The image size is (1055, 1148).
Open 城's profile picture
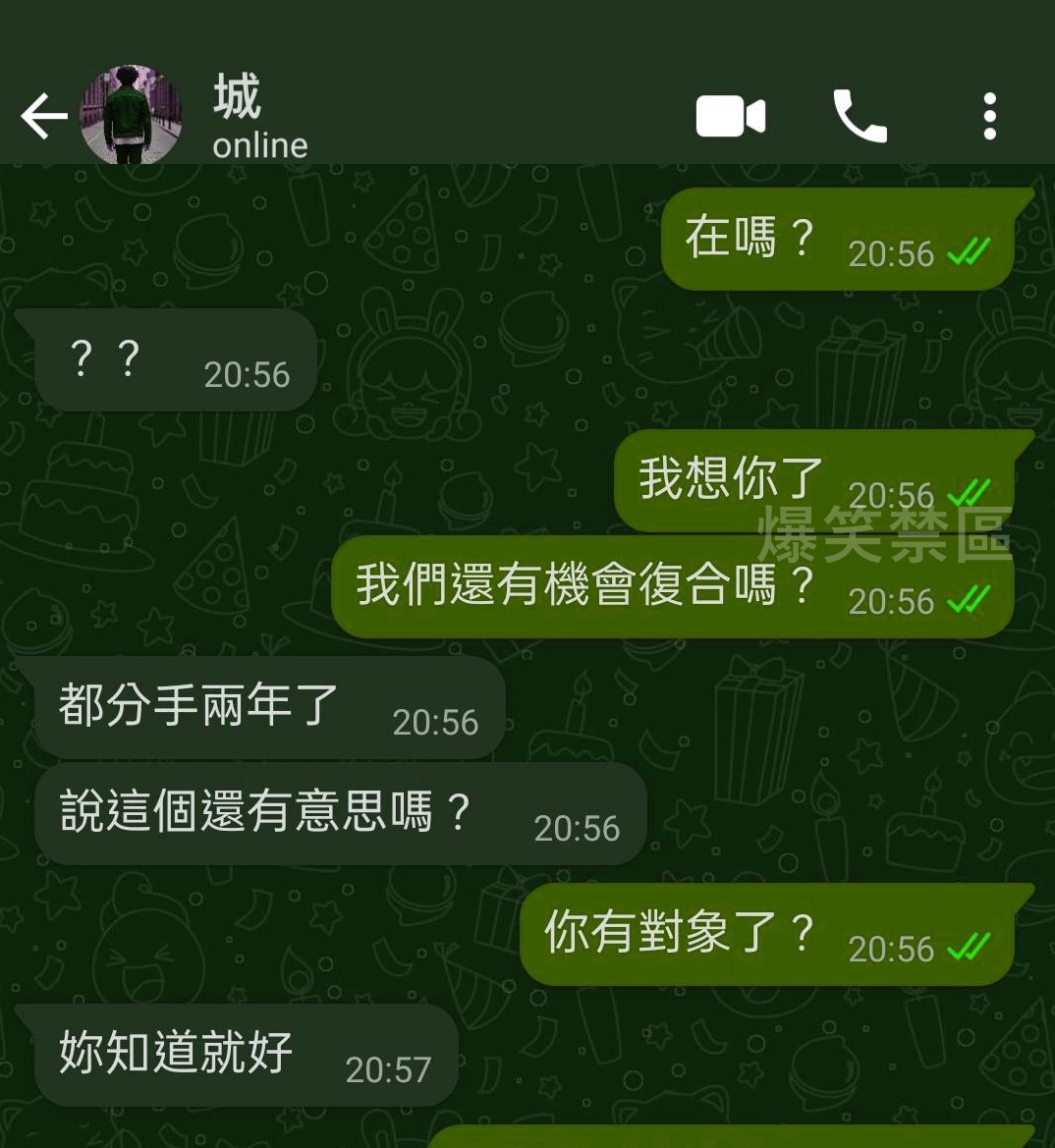(131, 115)
